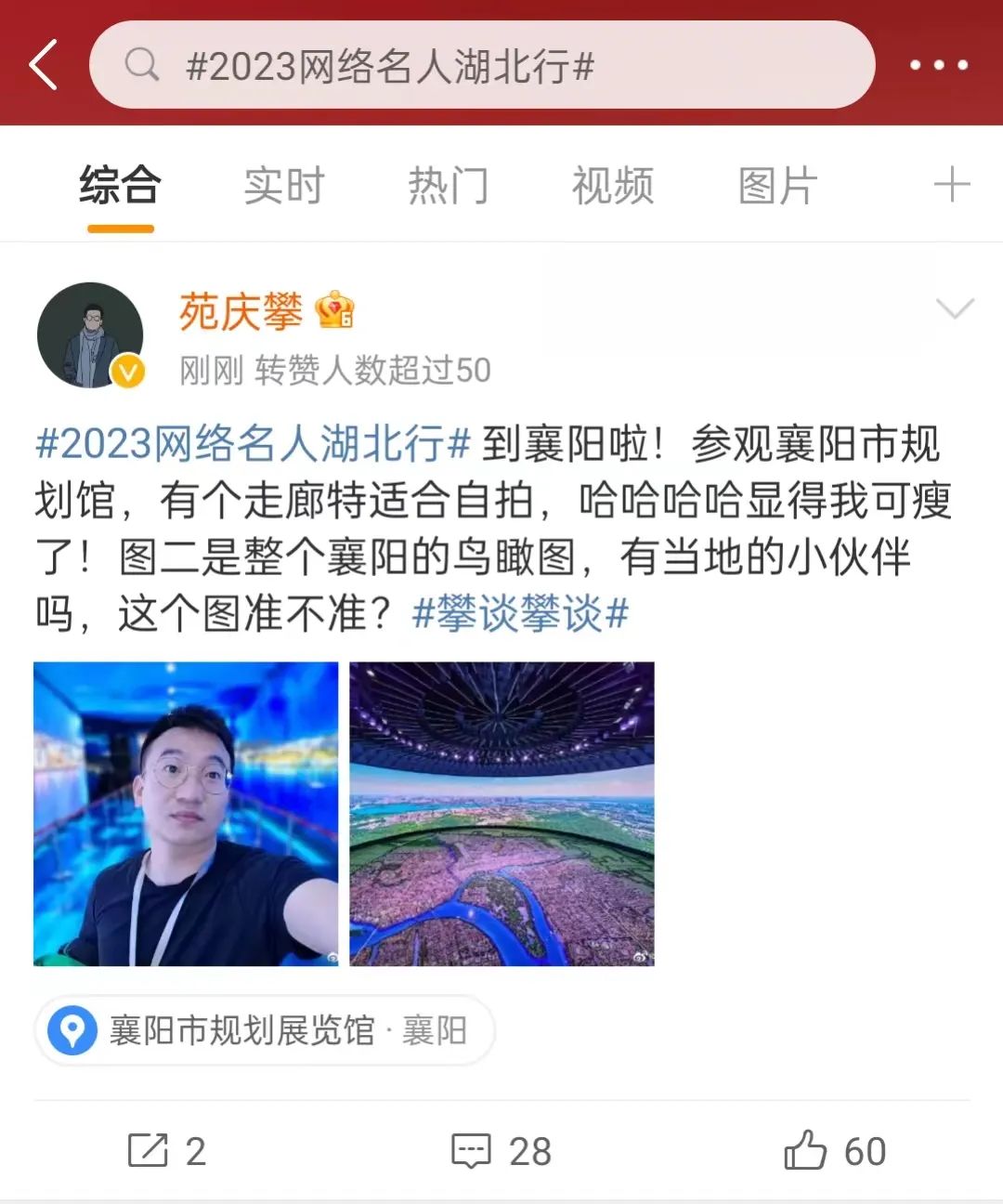This screenshot has width=1003, height=1204.
Task: Expand the post options chevron
Action: tap(955, 308)
